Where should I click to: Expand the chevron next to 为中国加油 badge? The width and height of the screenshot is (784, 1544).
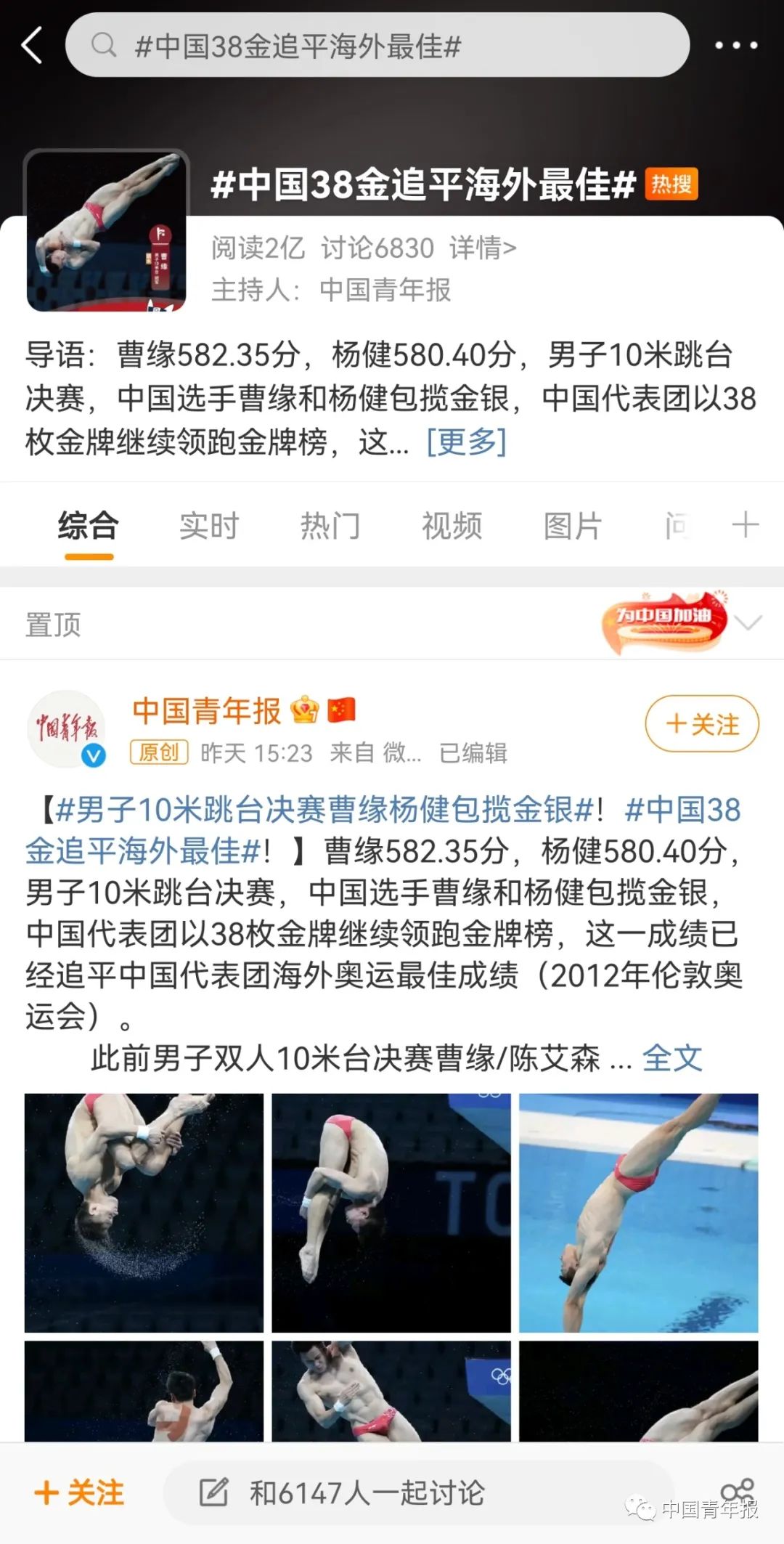click(748, 623)
